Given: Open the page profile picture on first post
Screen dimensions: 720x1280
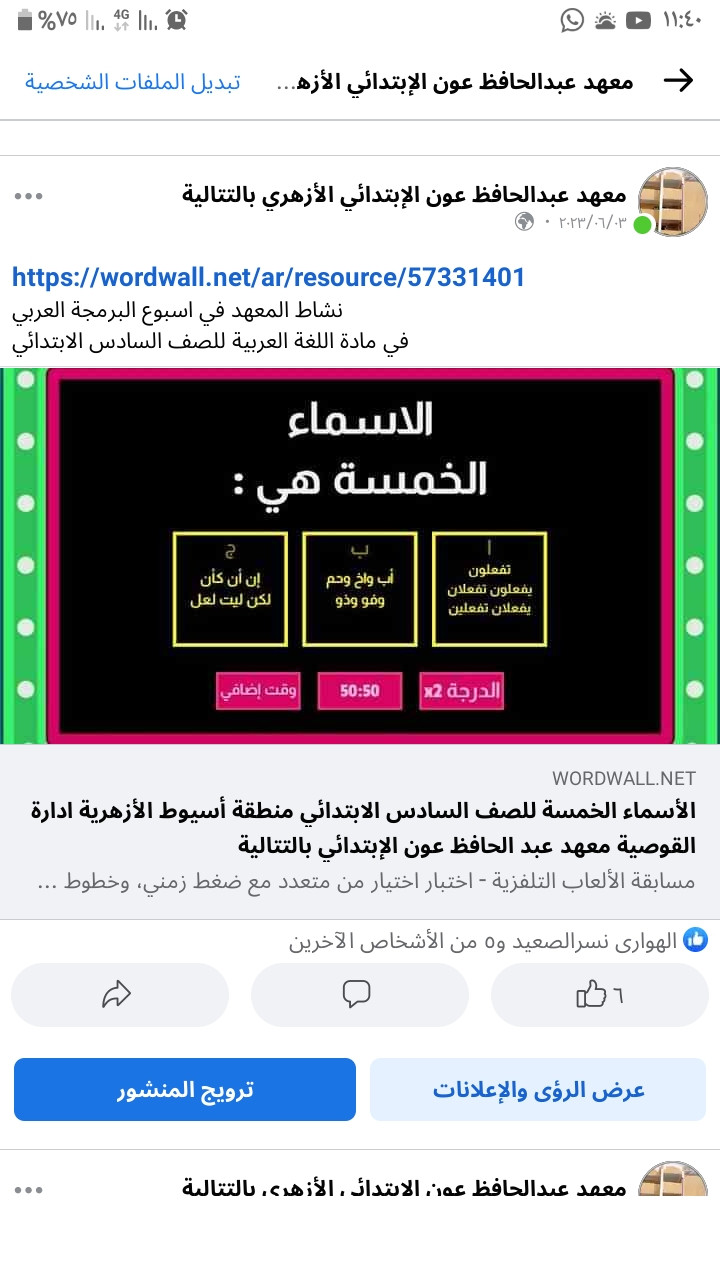Looking at the screenshot, I should click(673, 202).
